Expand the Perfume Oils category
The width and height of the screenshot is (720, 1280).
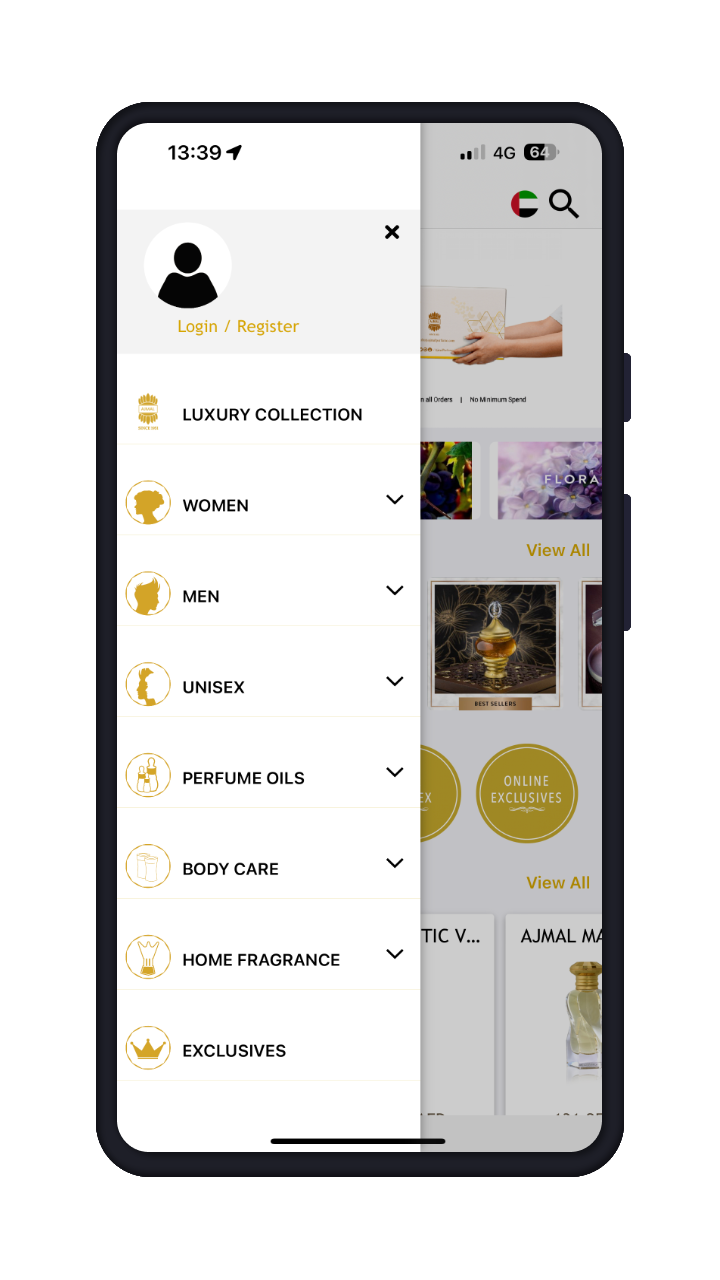tap(395, 772)
